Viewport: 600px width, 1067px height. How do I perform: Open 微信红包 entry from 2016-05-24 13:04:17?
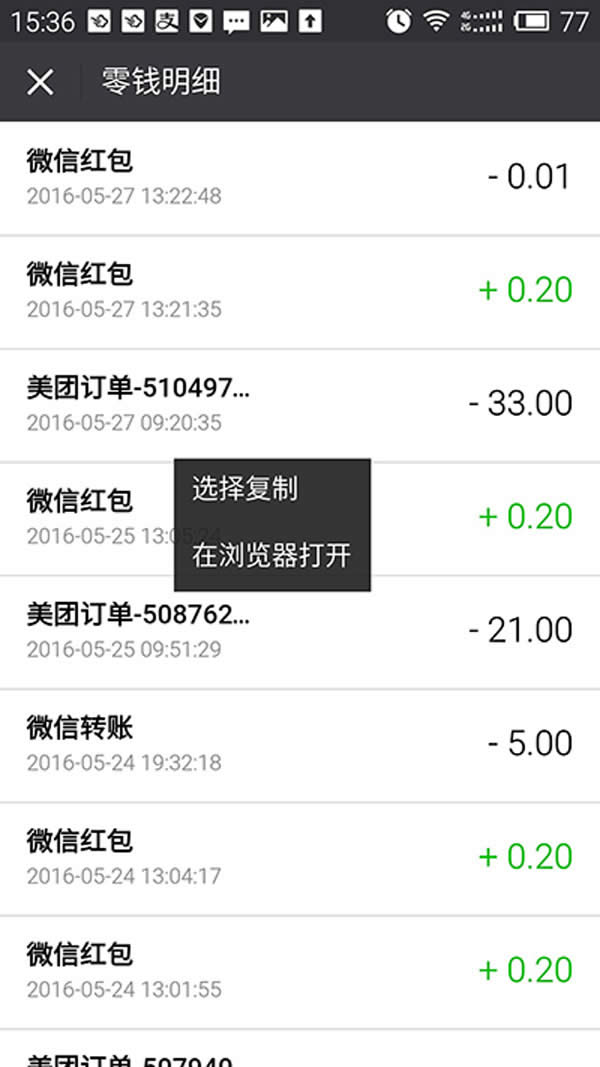(x=300, y=858)
